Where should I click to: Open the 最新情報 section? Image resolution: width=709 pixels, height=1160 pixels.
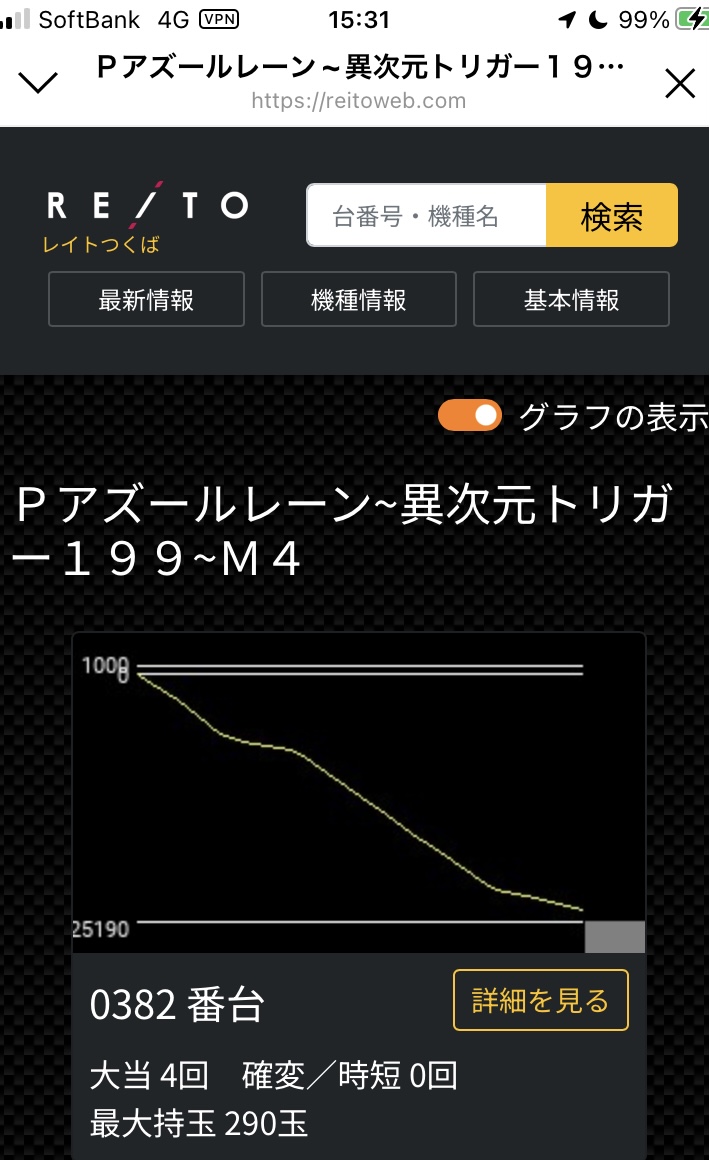pos(146,299)
